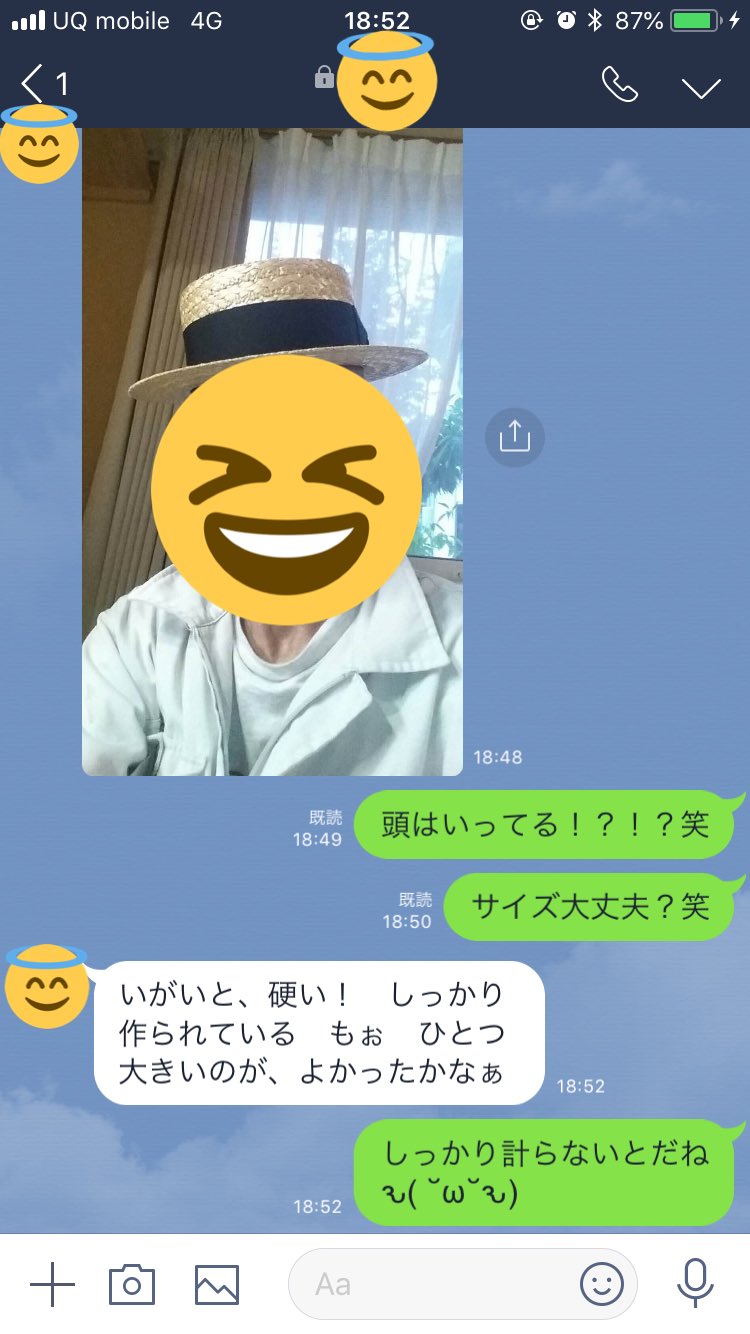750x1334 pixels.
Task: Tap the message bubble 頭はいってる！？！？笑
Action: pyautogui.click(x=543, y=823)
